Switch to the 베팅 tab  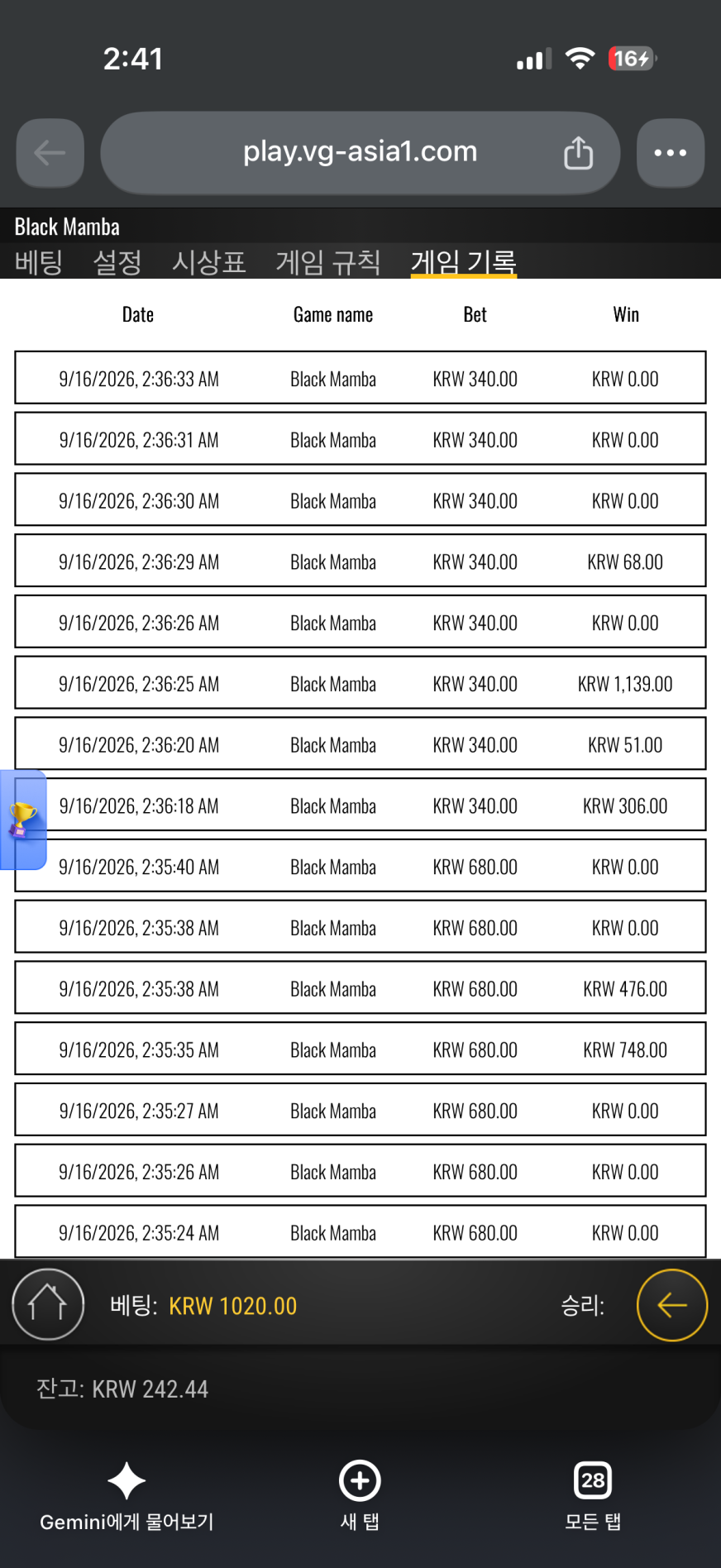point(39,262)
